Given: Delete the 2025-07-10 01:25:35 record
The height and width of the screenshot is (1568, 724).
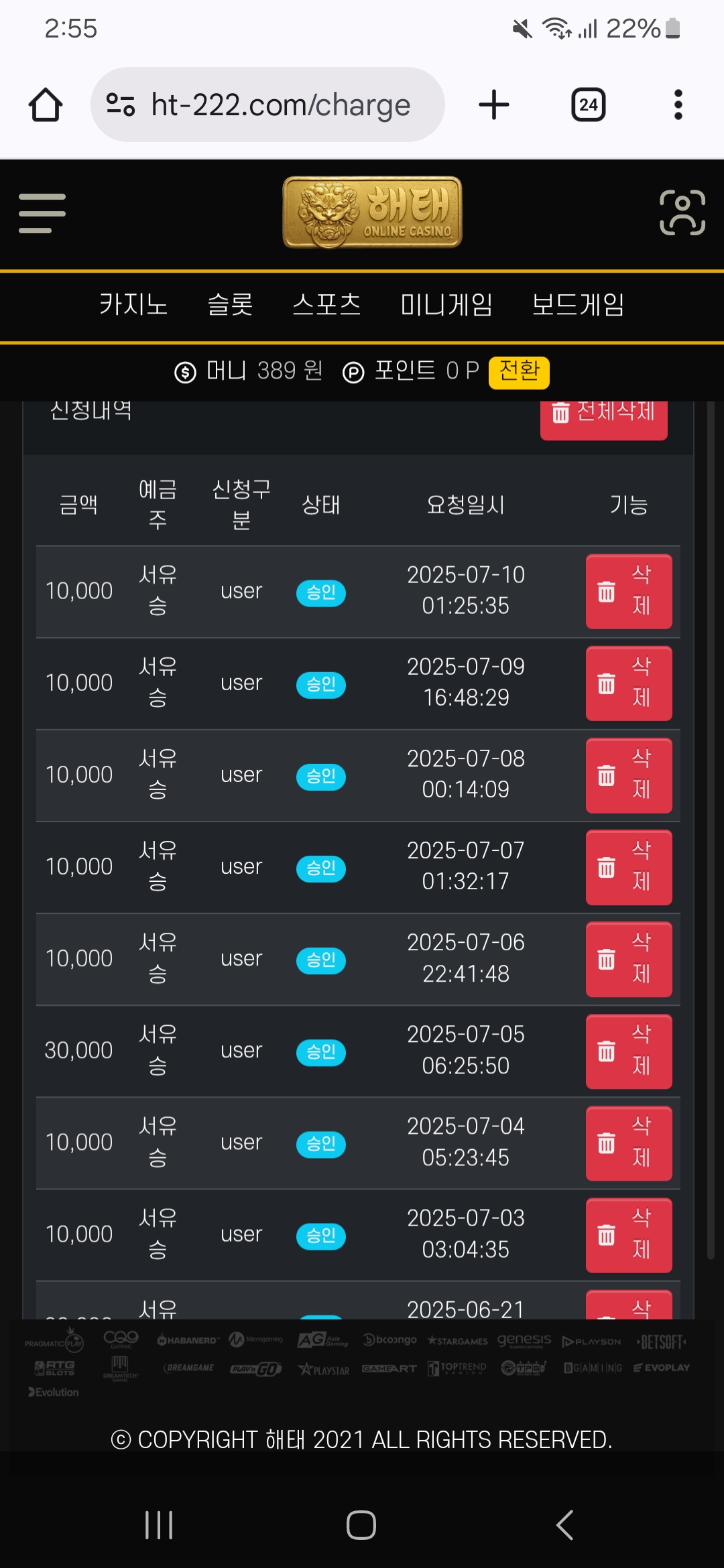Looking at the screenshot, I should (x=629, y=592).
